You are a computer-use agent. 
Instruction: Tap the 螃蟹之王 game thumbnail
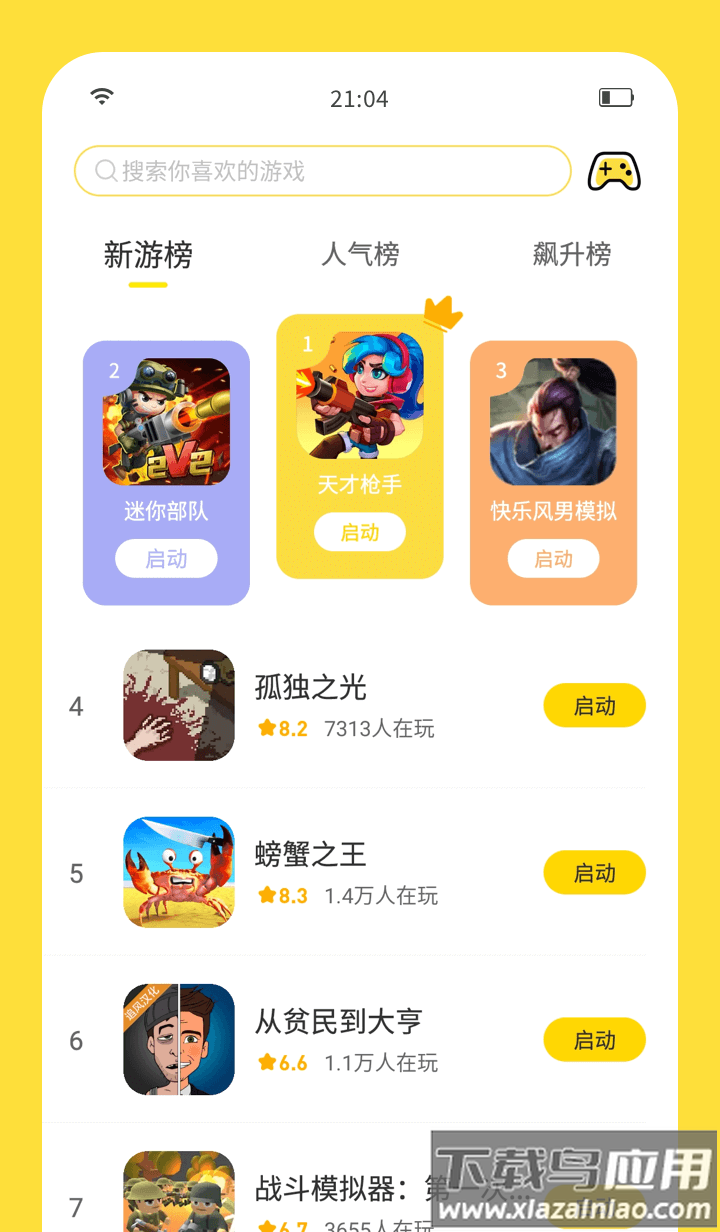pyautogui.click(x=178, y=872)
